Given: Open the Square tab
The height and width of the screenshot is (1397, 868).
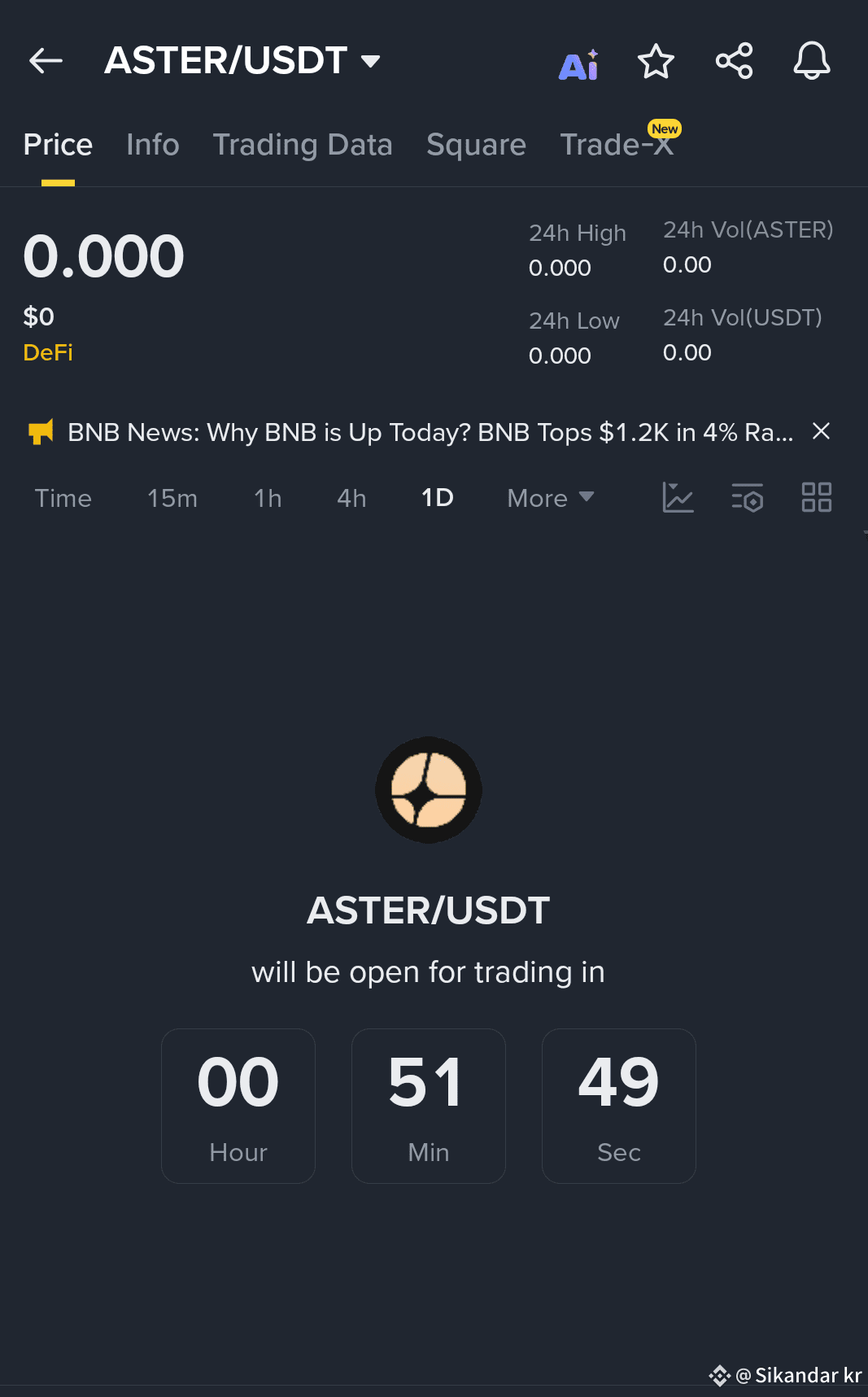Looking at the screenshot, I should 476,144.
